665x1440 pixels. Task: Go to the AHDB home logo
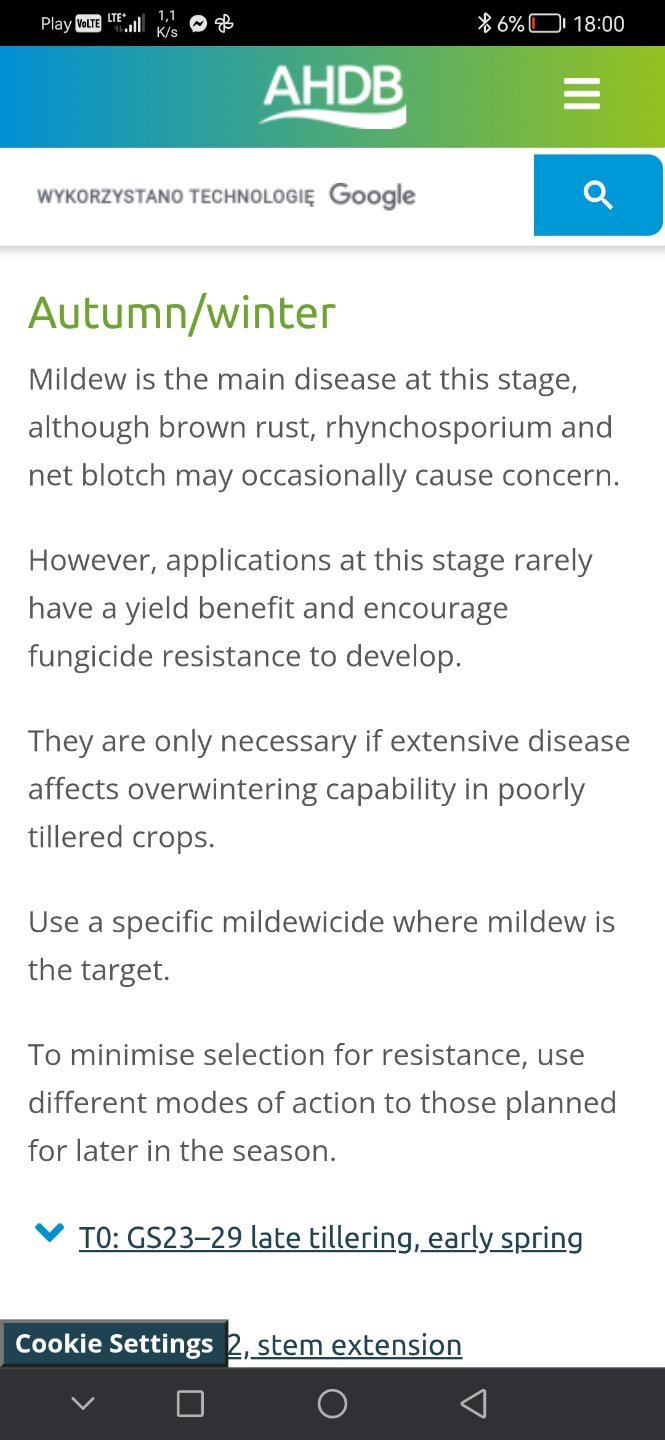pos(333,94)
